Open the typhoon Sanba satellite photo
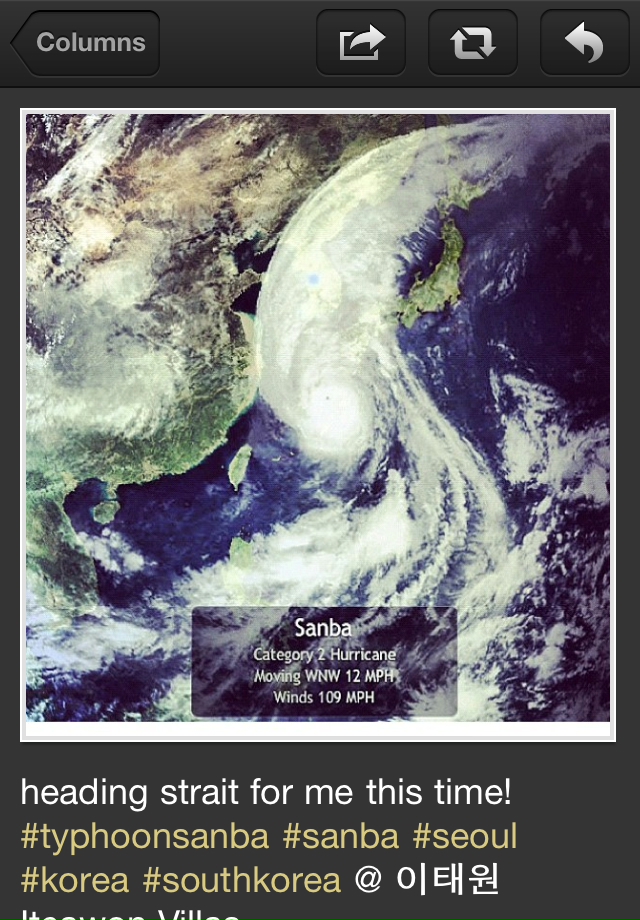640x920 pixels. click(x=318, y=420)
